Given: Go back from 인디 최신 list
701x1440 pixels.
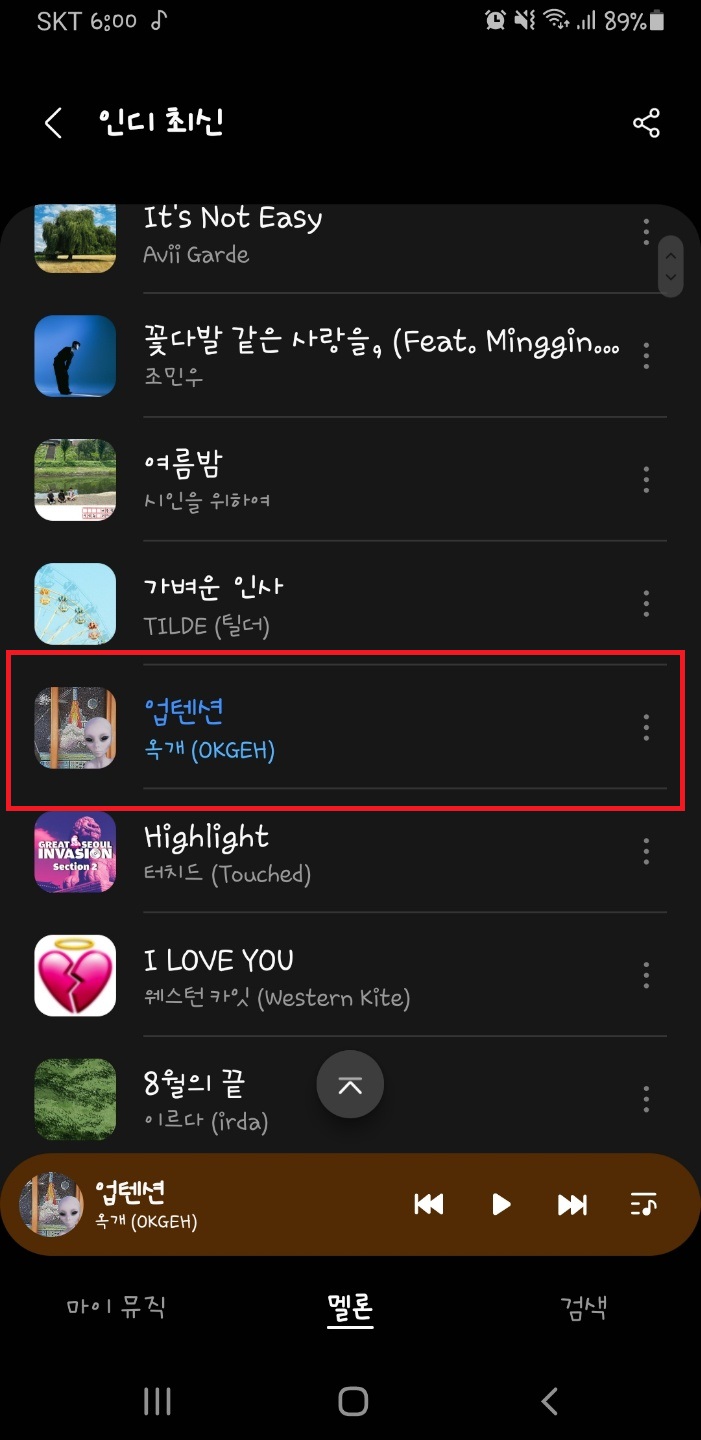Looking at the screenshot, I should click(53, 124).
